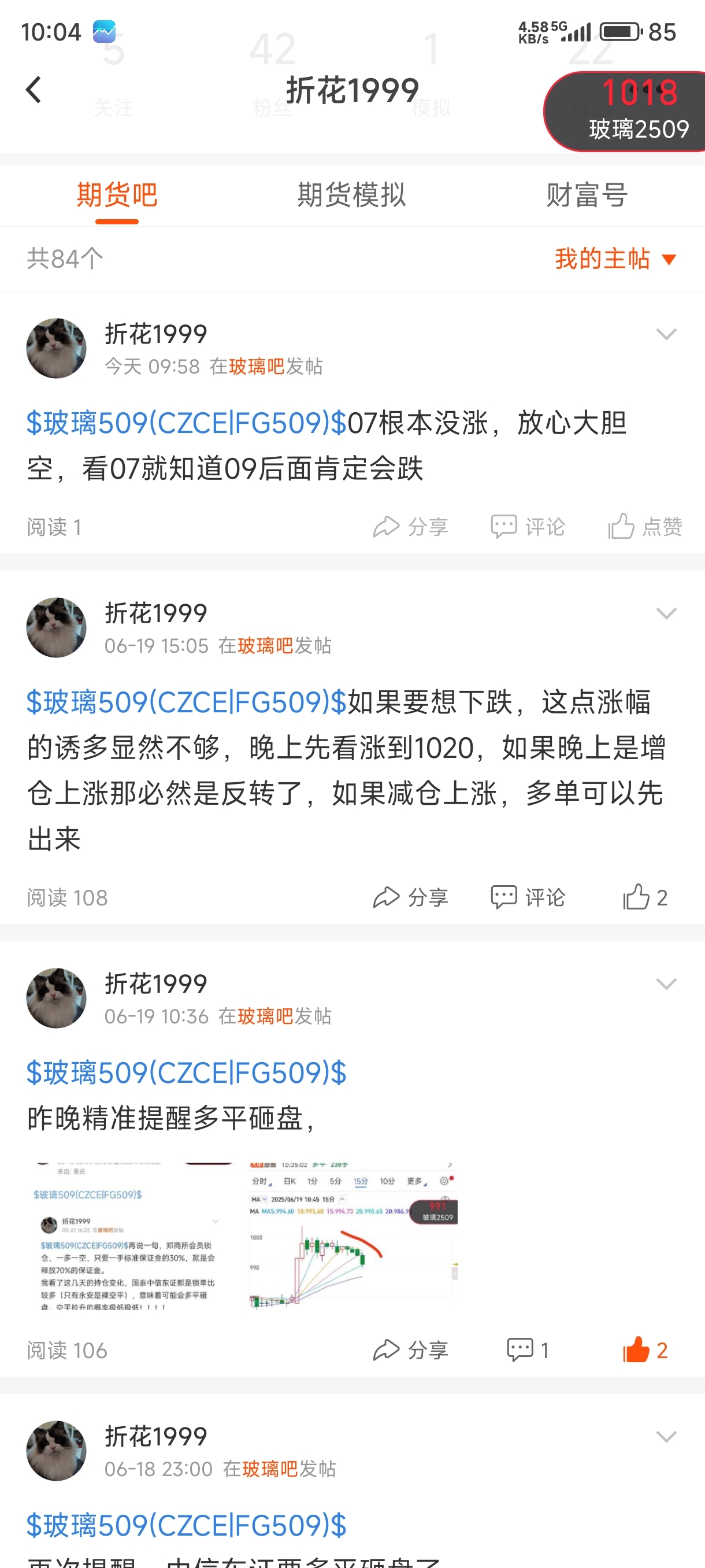Comment on the post from today 09:58

(x=528, y=527)
